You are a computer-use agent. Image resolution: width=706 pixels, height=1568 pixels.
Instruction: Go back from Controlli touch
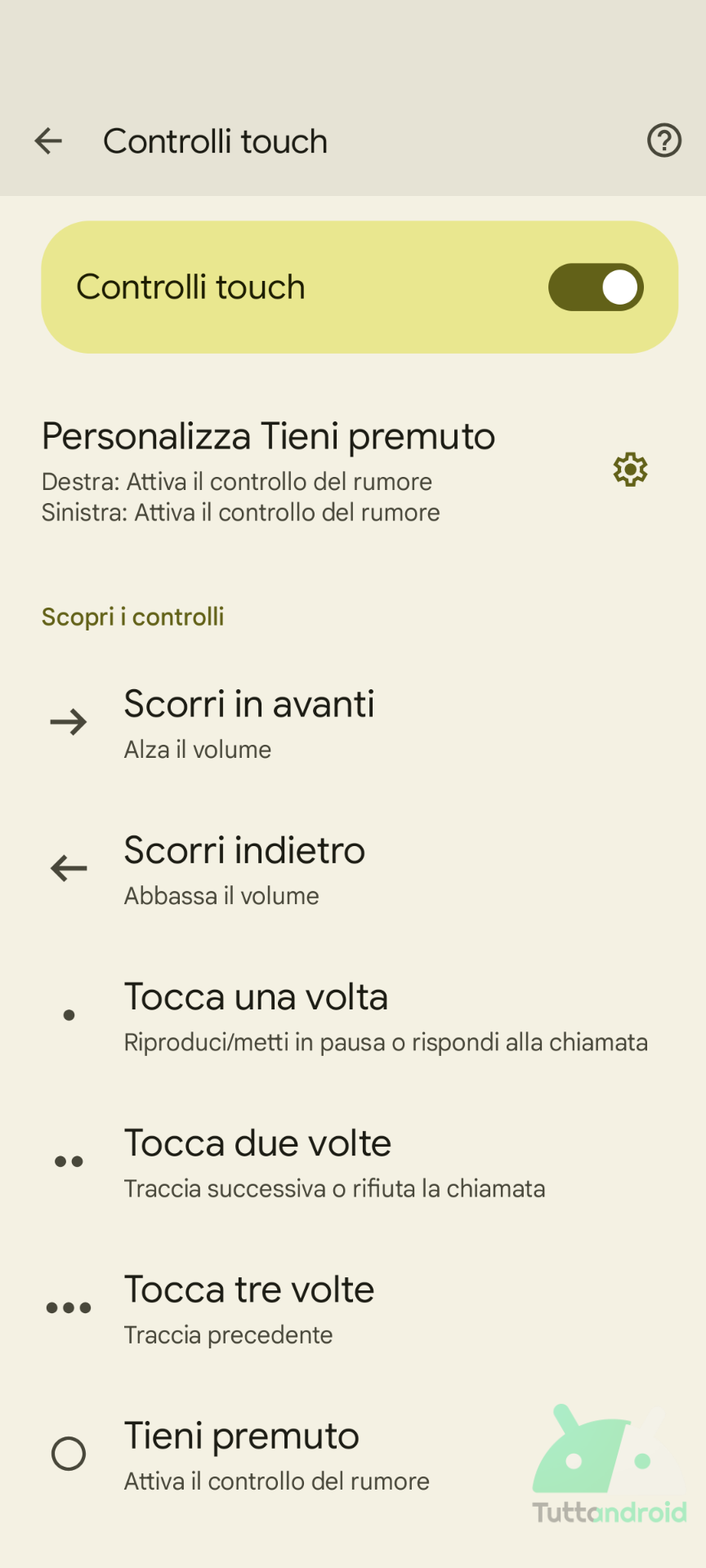pos(48,141)
